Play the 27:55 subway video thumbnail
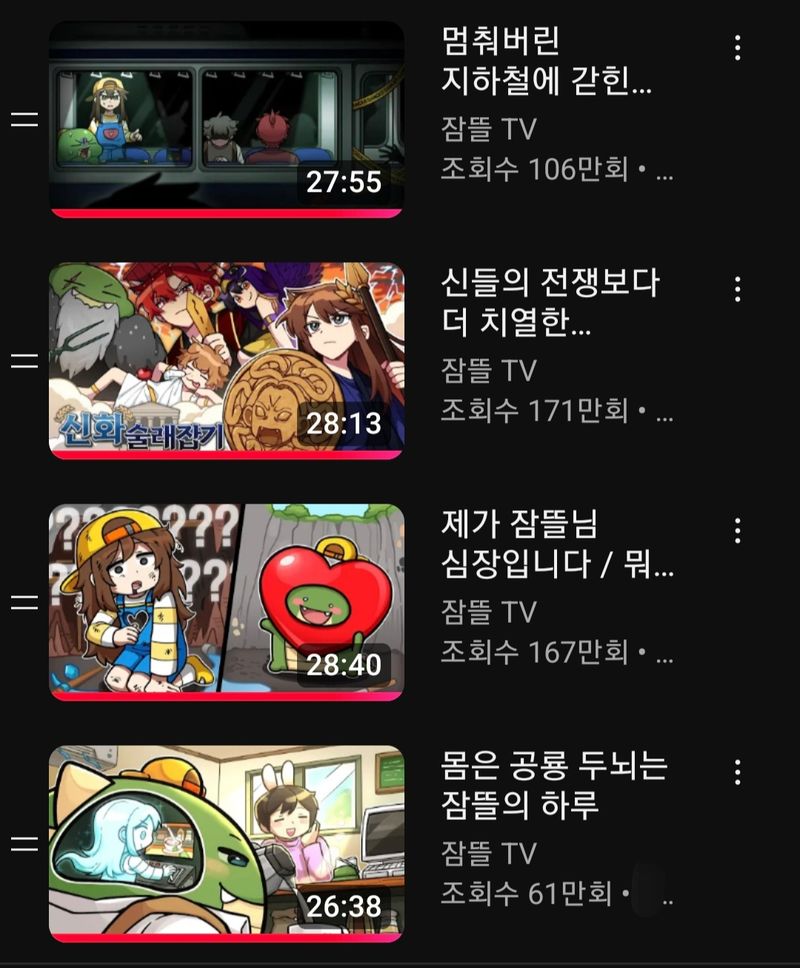The height and width of the screenshot is (968, 800). 226,118
